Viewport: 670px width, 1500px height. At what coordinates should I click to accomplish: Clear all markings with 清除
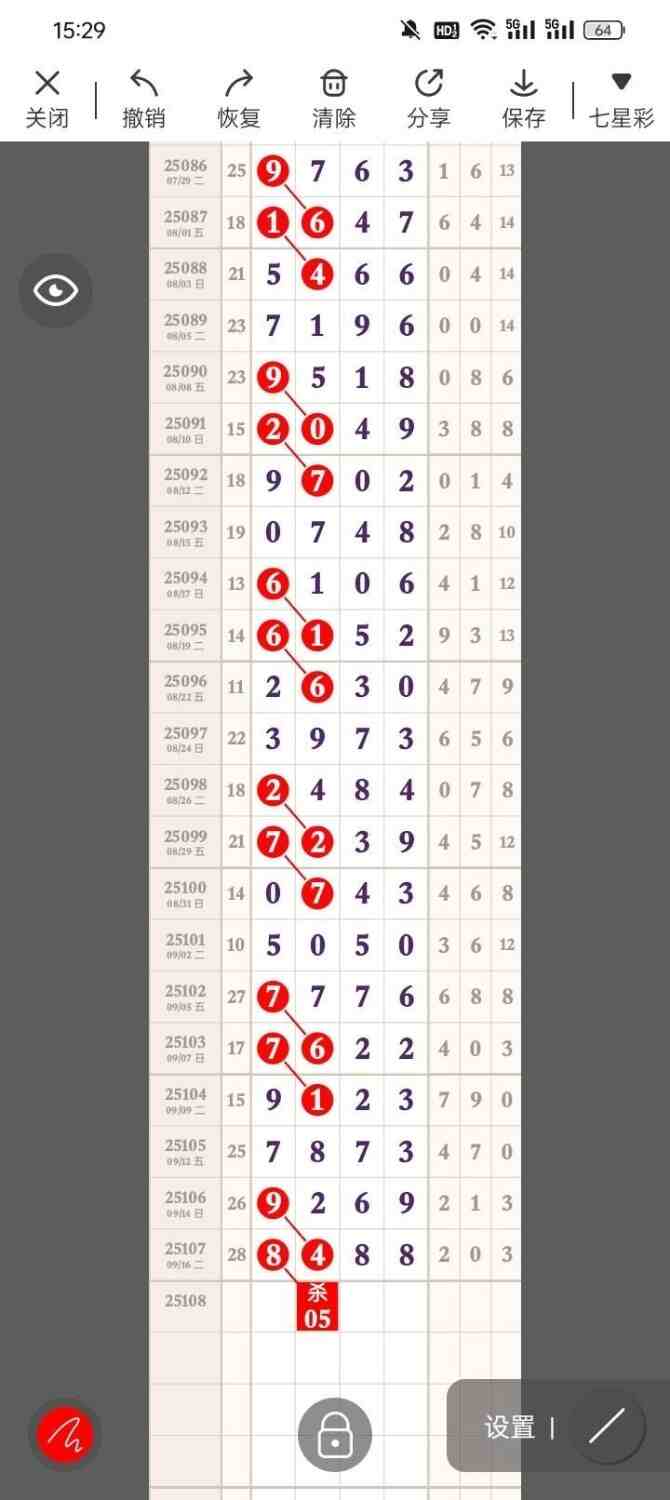click(x=334, y=99)
